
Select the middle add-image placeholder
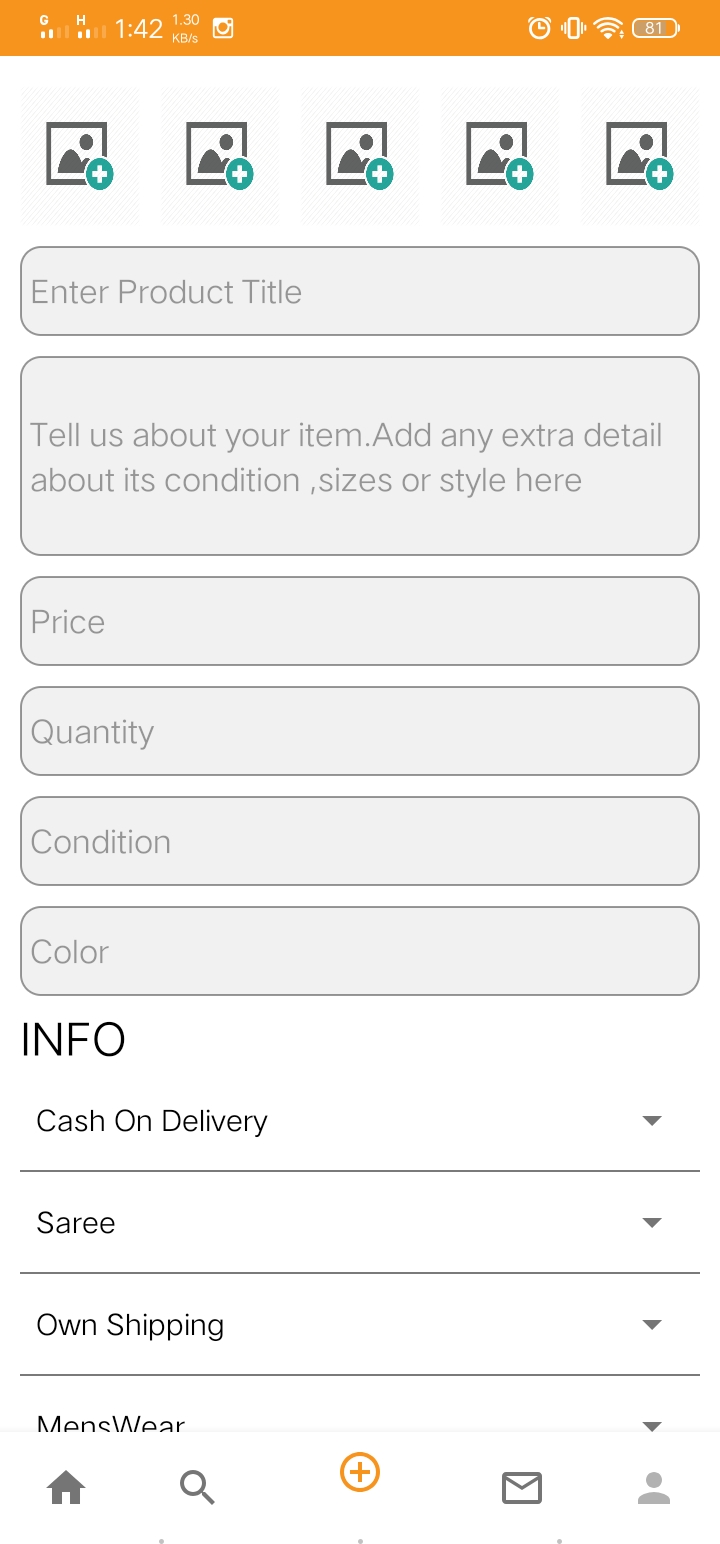pos(359,155)
